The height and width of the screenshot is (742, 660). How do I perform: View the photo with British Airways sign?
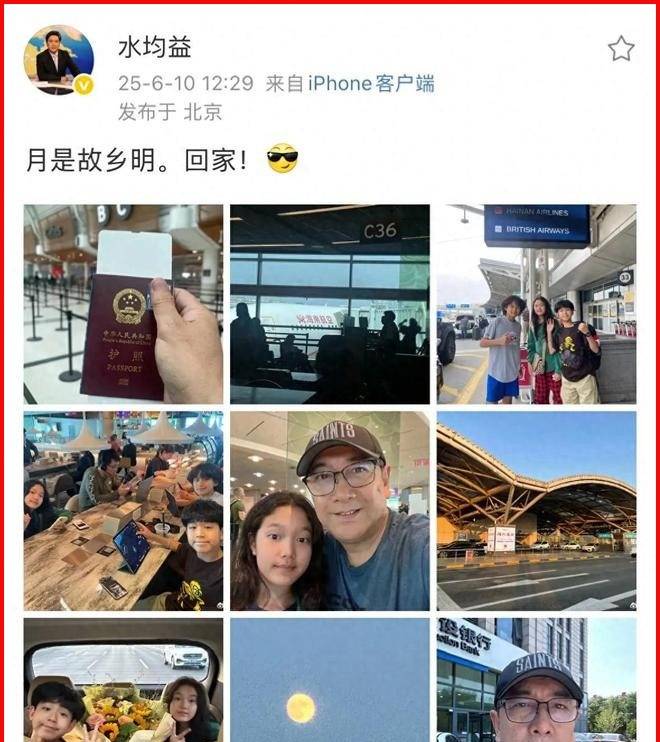pos(536,304)
